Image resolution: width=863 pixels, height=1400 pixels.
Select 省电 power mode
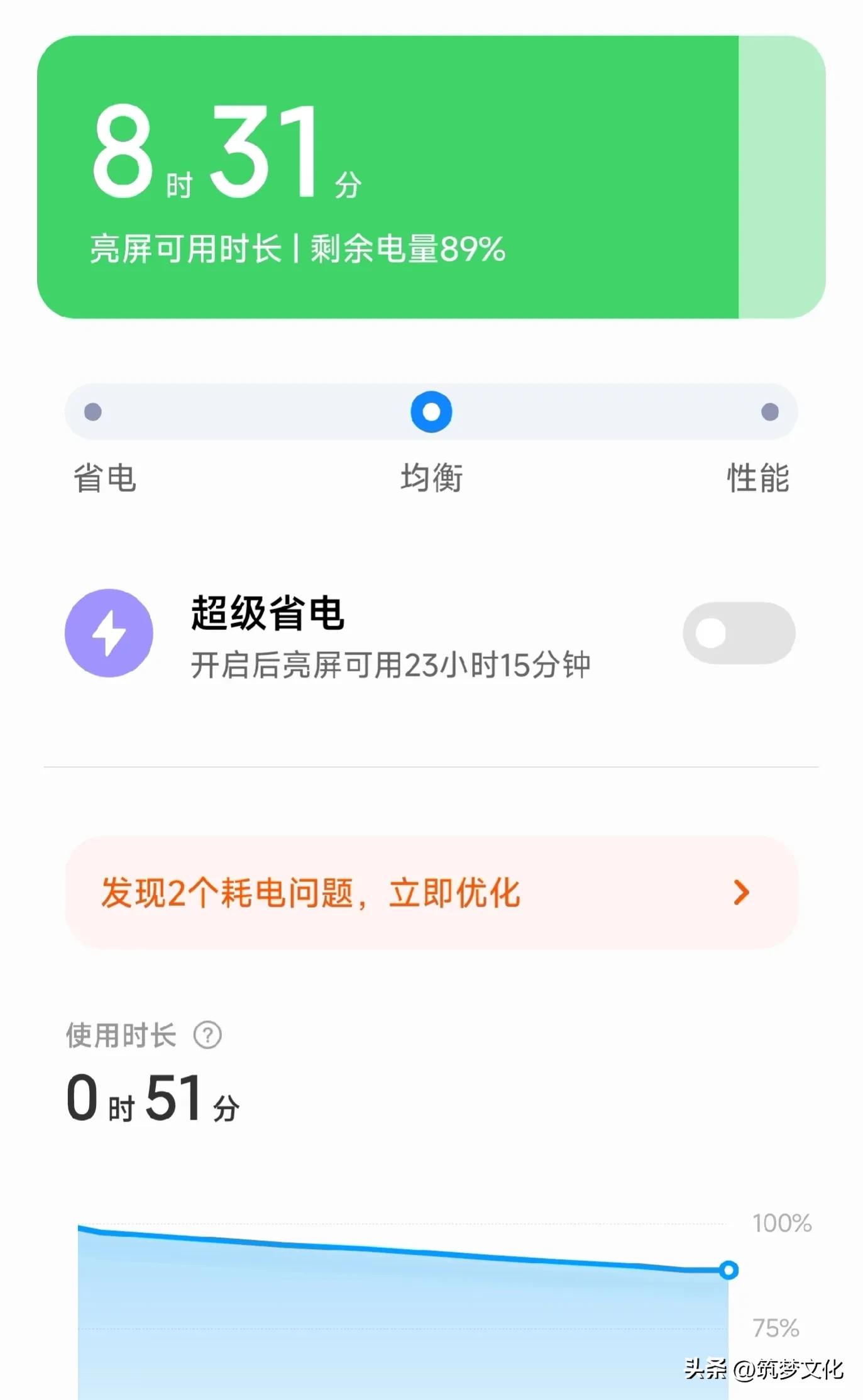[106, 478]
